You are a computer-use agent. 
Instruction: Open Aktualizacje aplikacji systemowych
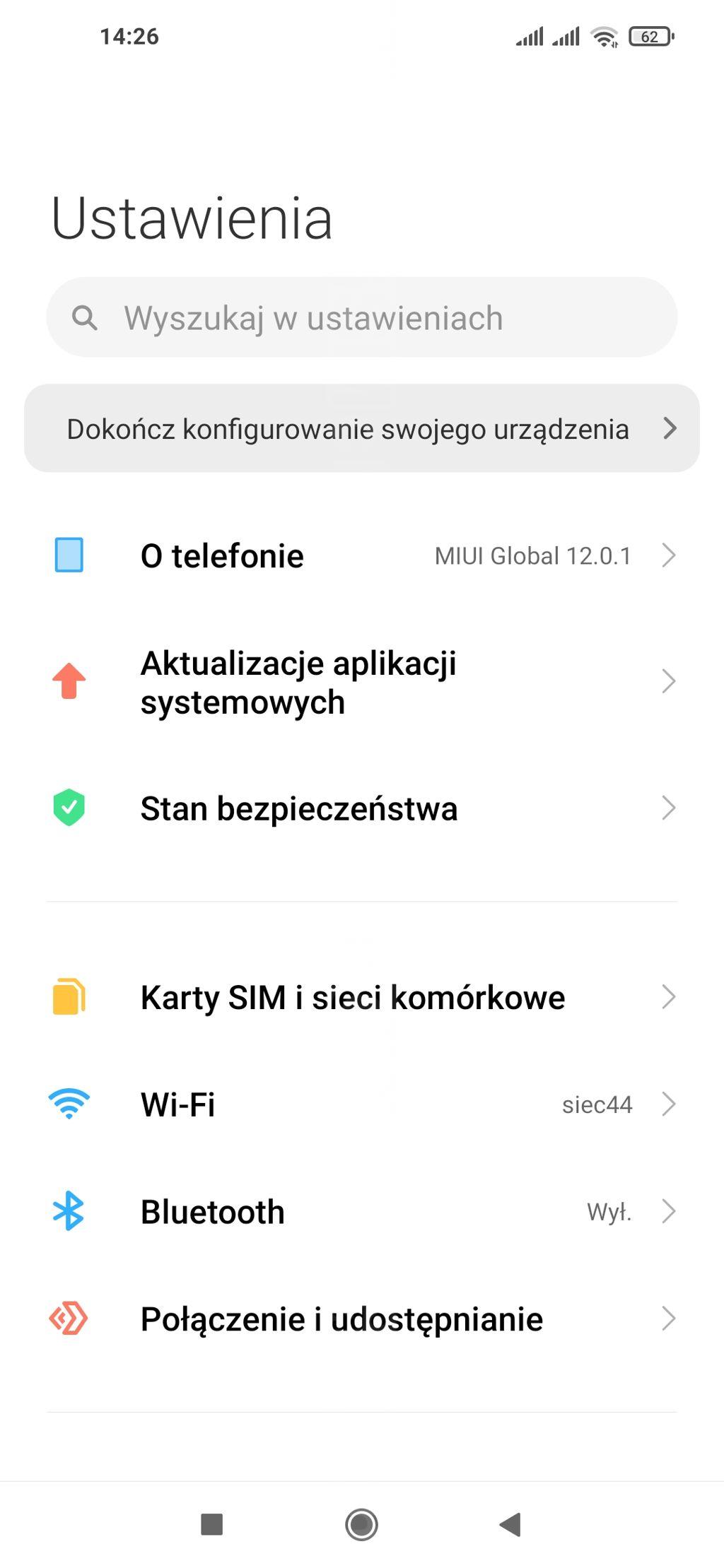point(361,682)
